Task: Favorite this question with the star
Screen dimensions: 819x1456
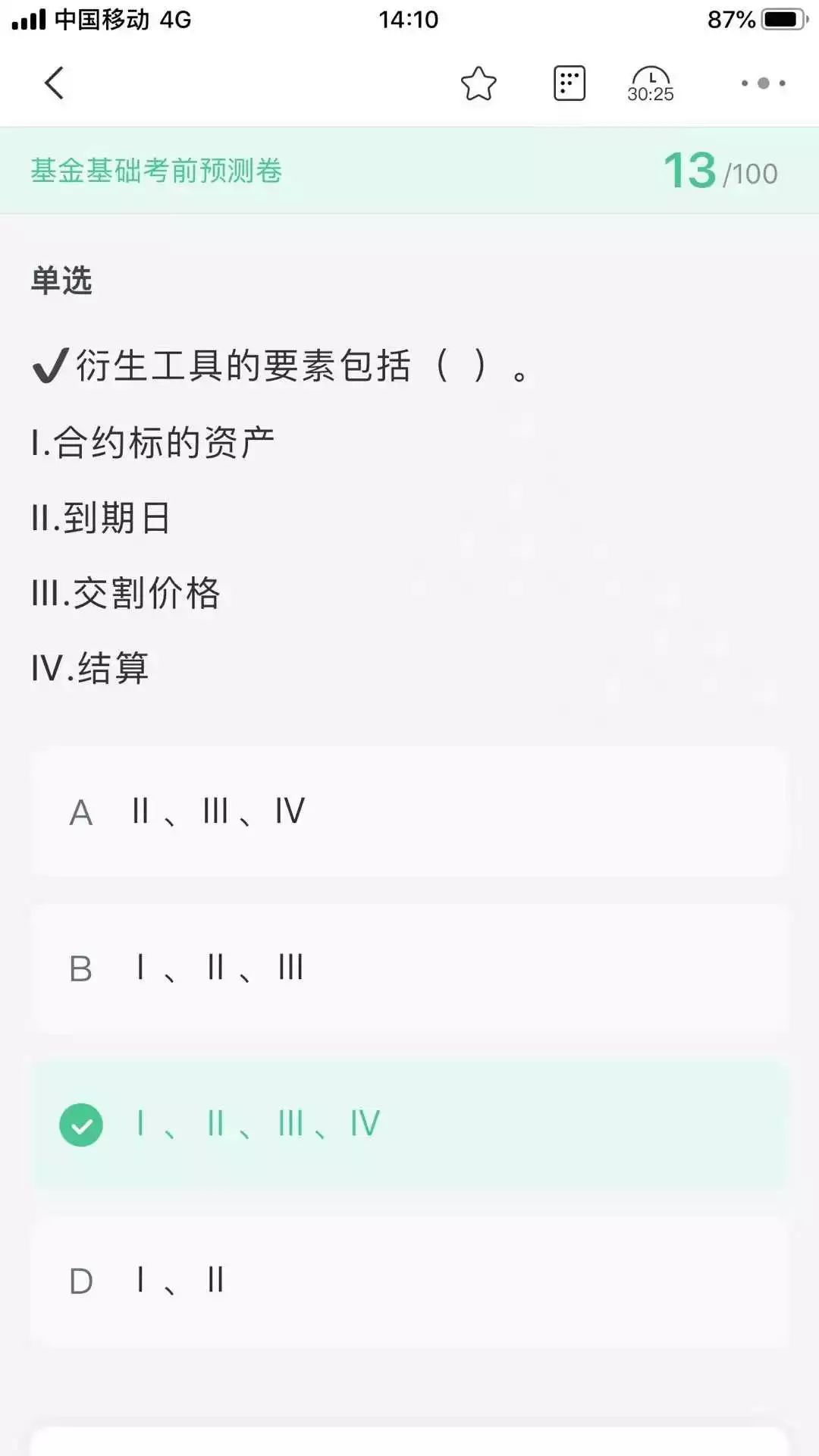Action: click(479, 83)
